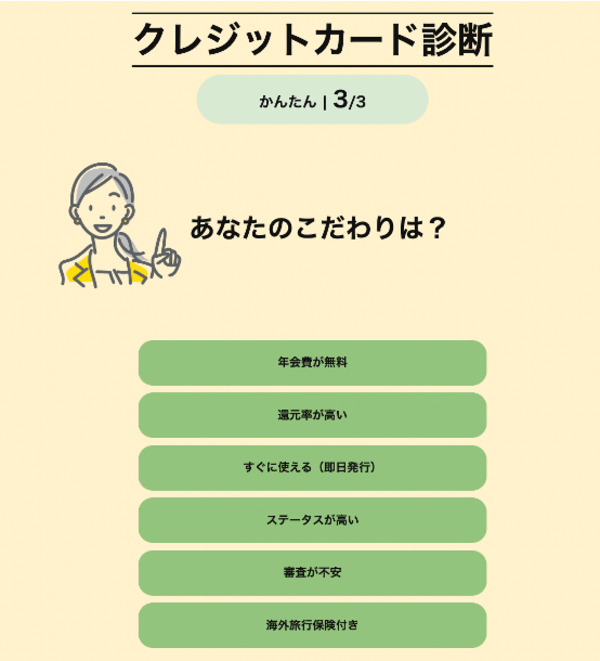Choose 還元率が高い as your preference

(x=312, y=415)
